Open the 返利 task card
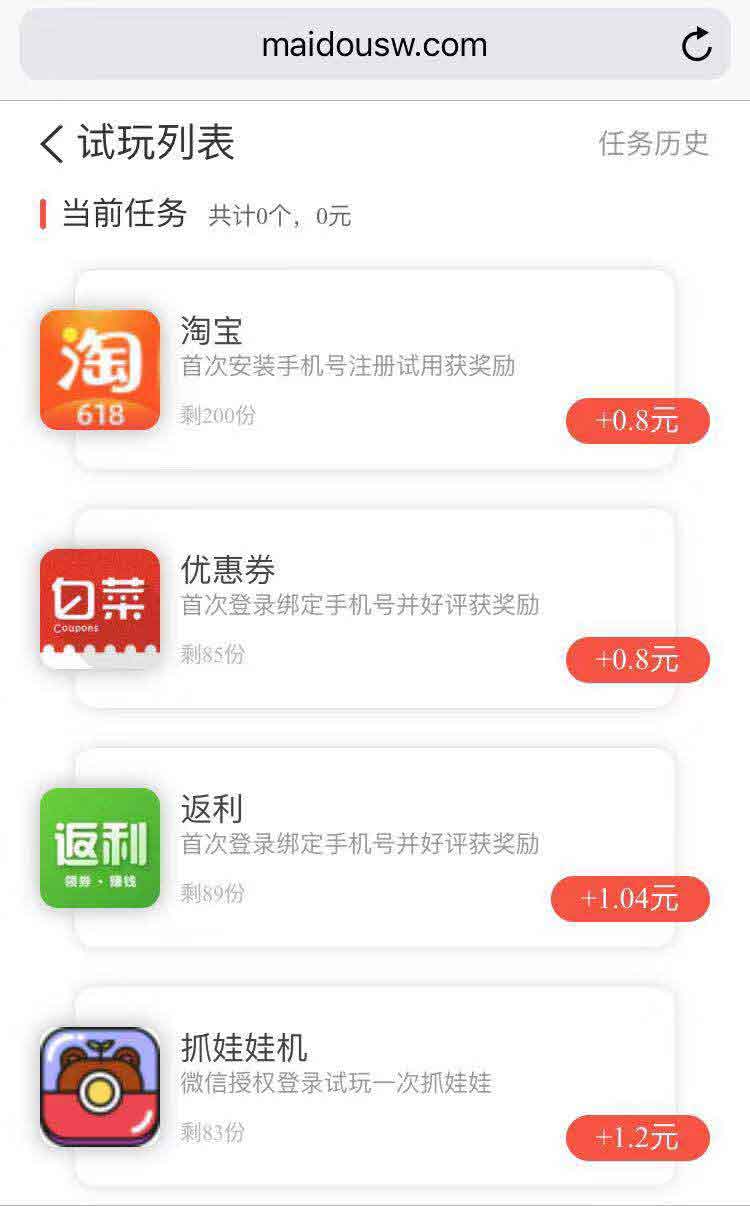Image resolution: width=750 pixels, height=1206 pixels. (375, 847)
